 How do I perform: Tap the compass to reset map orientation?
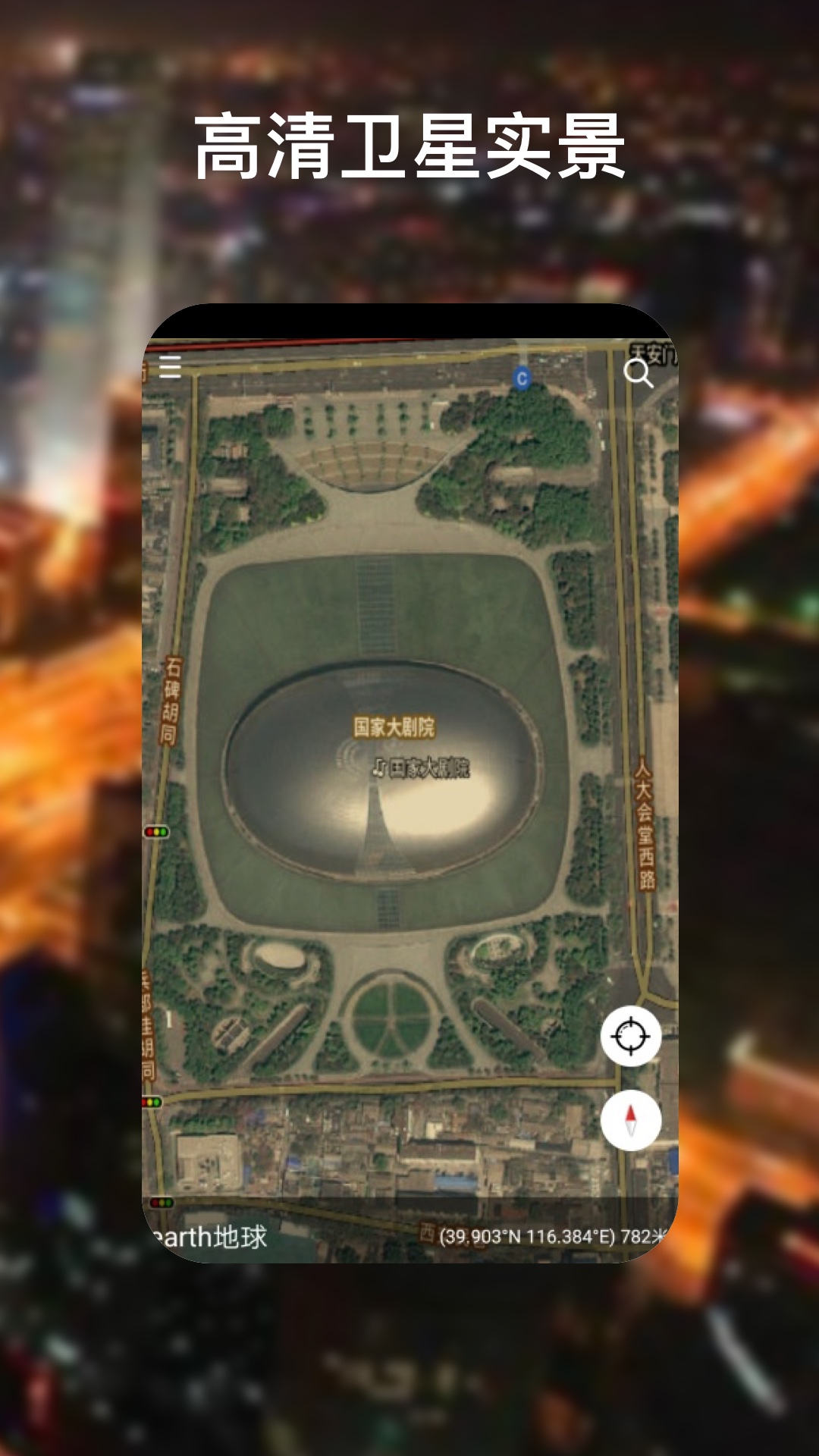click(x=632, y=1120)
